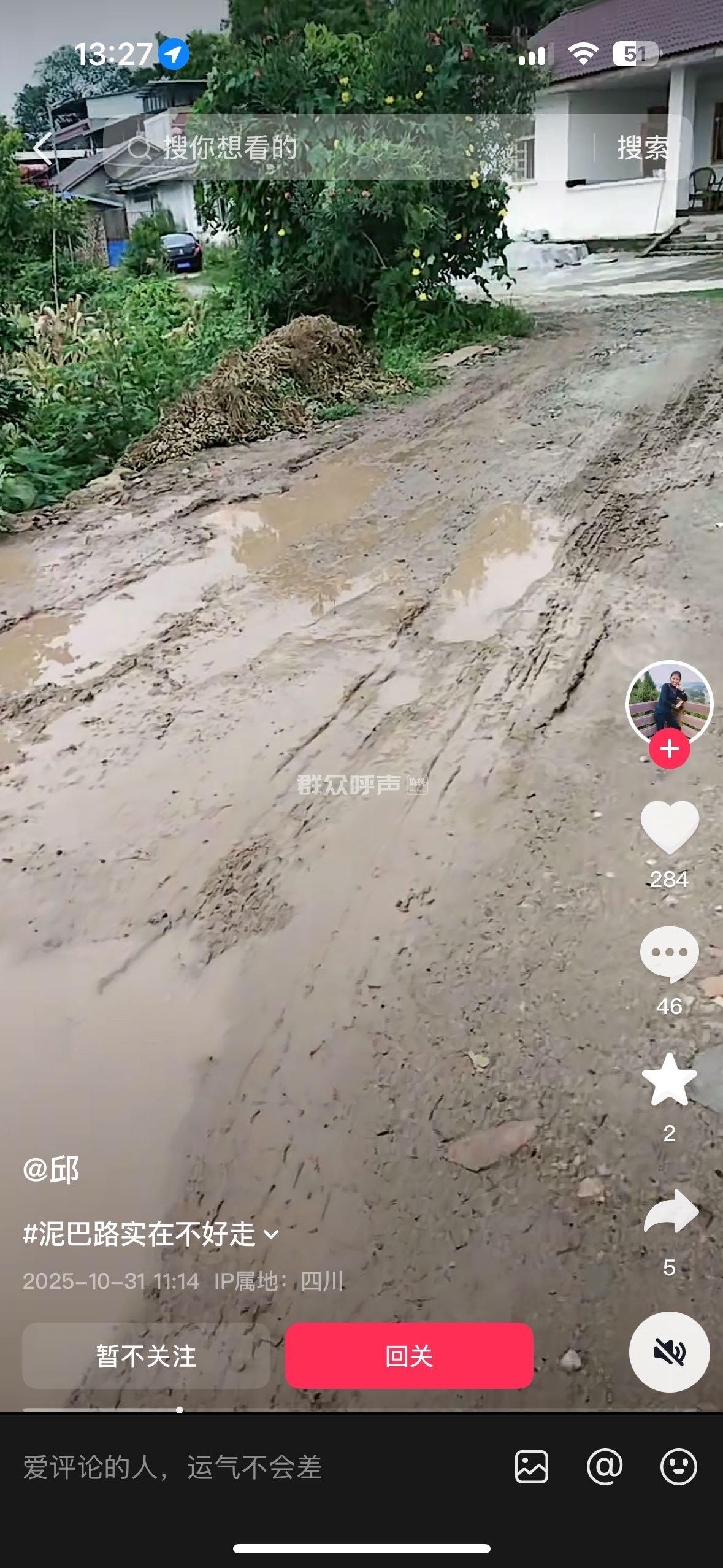Image resolution: width=723 pixels, height=1568 pixels.
Task: Choose 暂不关注 to skip following
Action: click(146, 1356)
